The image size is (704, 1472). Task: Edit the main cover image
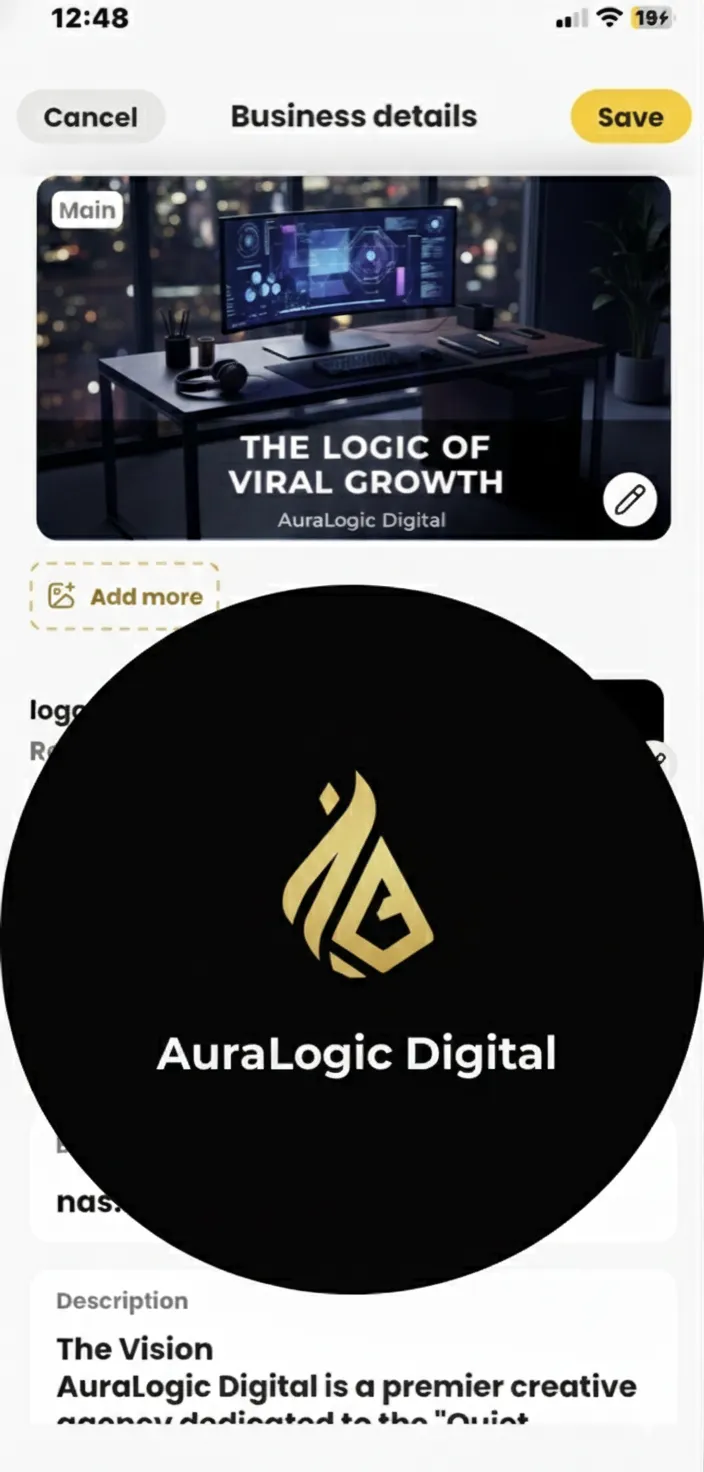point(630,498)
